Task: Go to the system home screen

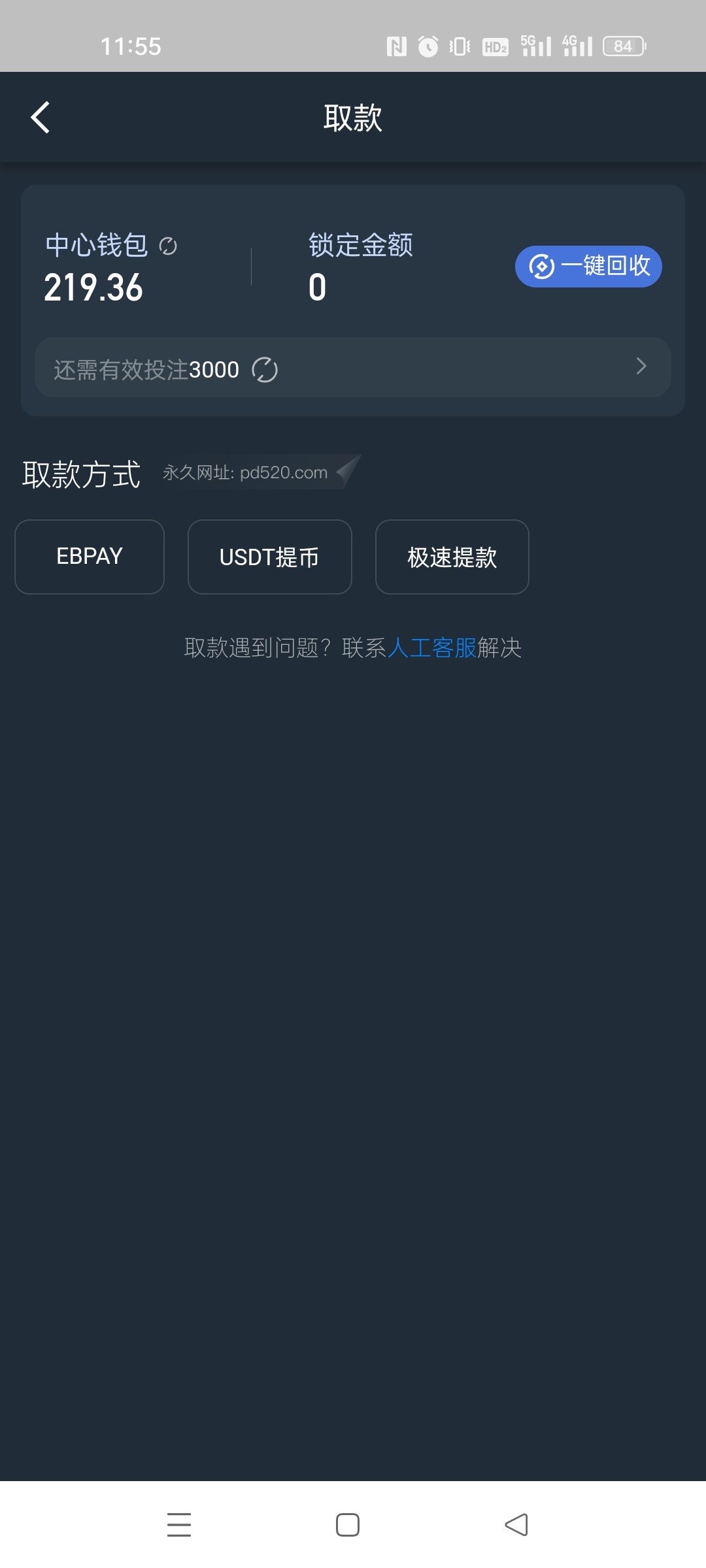Action: click(348, 1524)
